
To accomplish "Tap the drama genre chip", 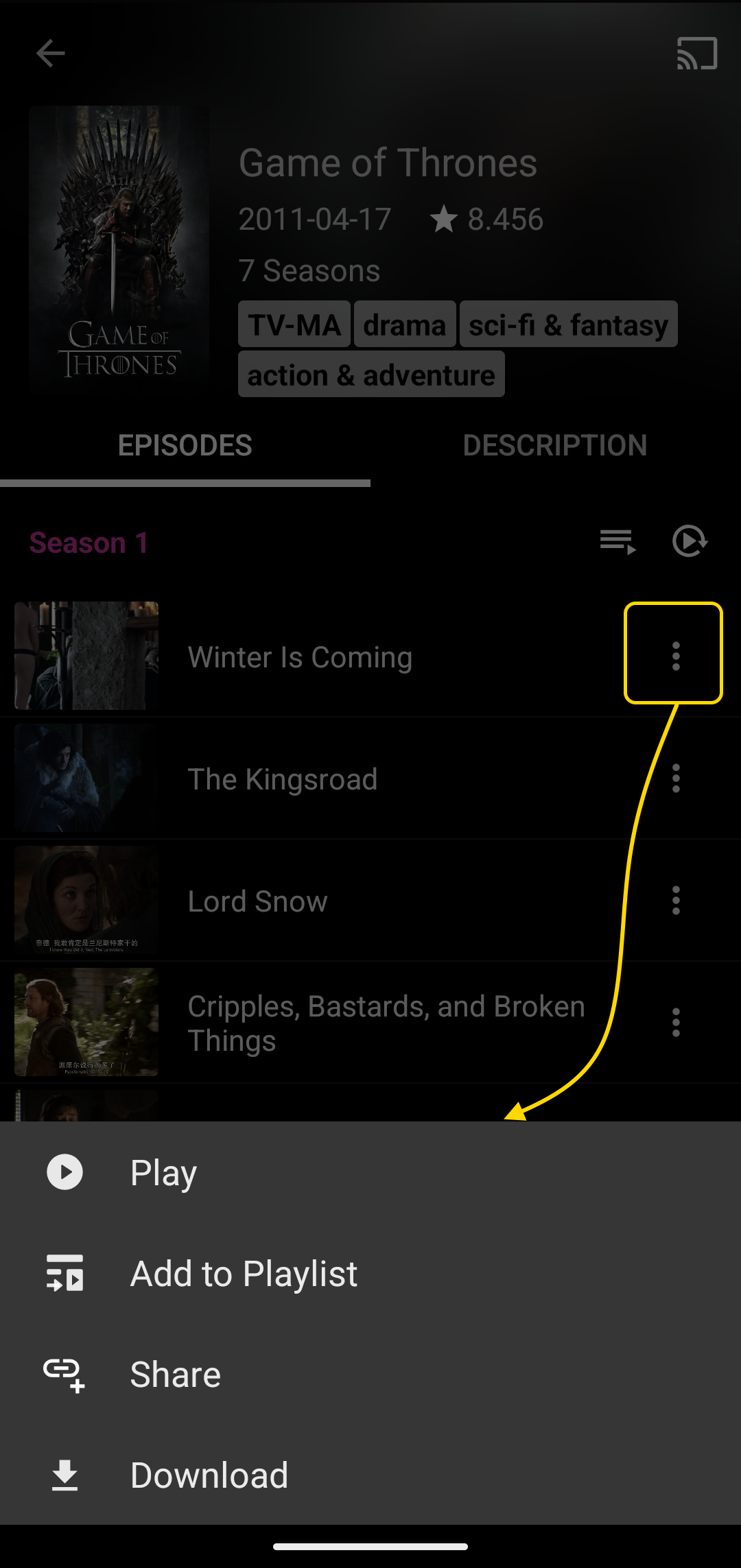I will click(405, 324).
